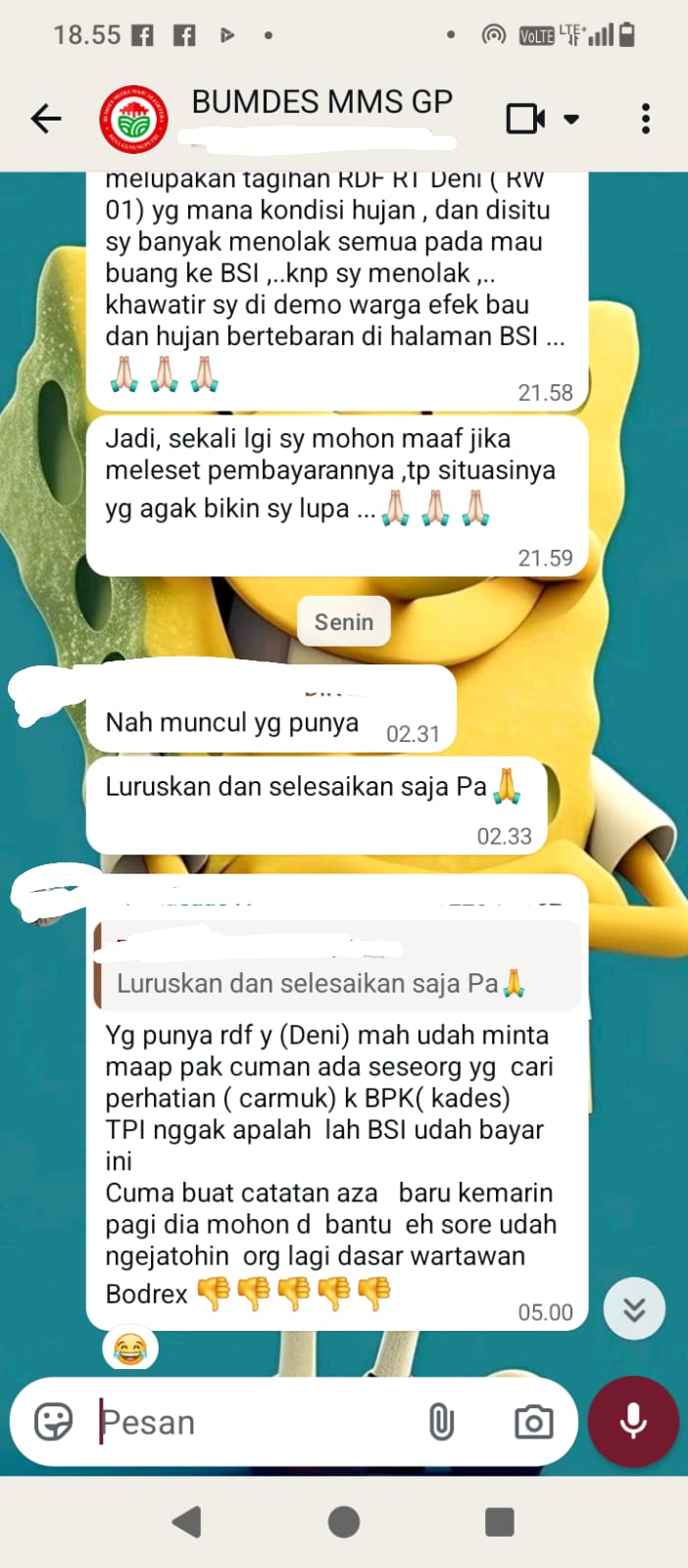View the laughing emoji reaction

point(130,1349)
